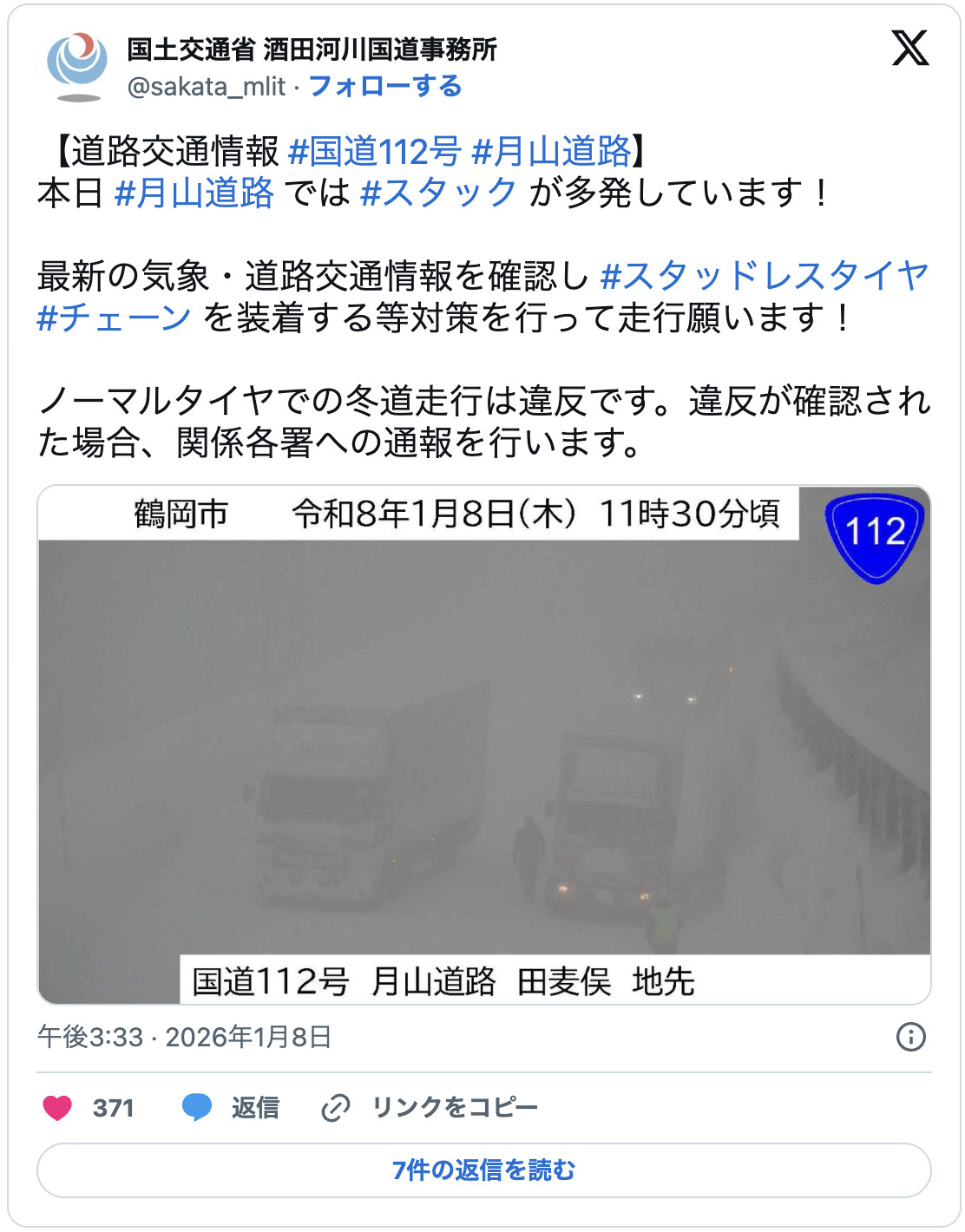This screenshot has height=1232, width=965.
Task: Open the #チェーン hashtag
Action: pos(114,318)
